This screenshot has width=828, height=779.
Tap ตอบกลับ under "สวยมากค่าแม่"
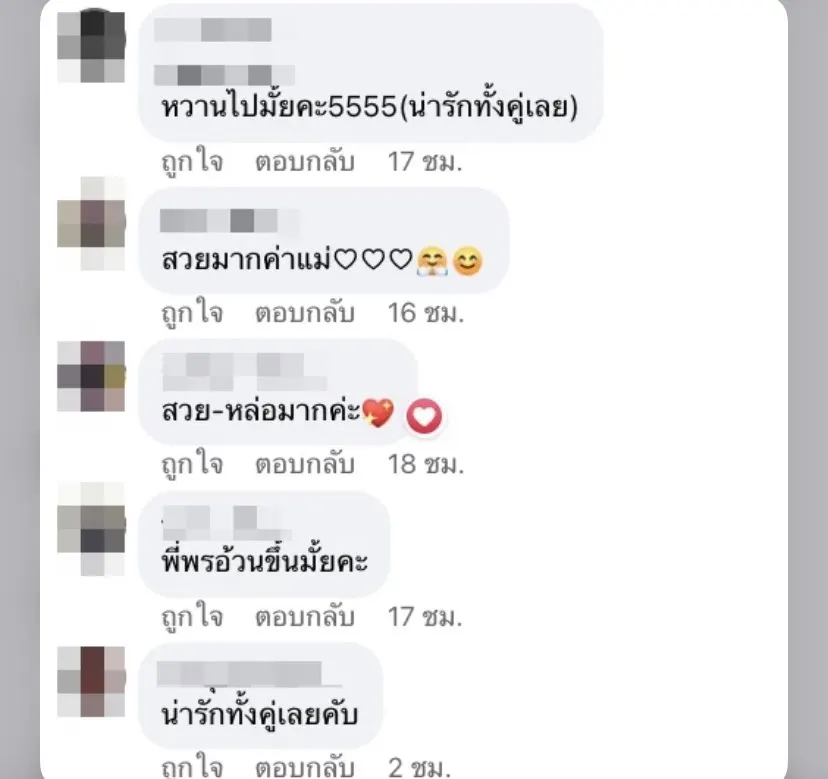[x=304, y=314]
